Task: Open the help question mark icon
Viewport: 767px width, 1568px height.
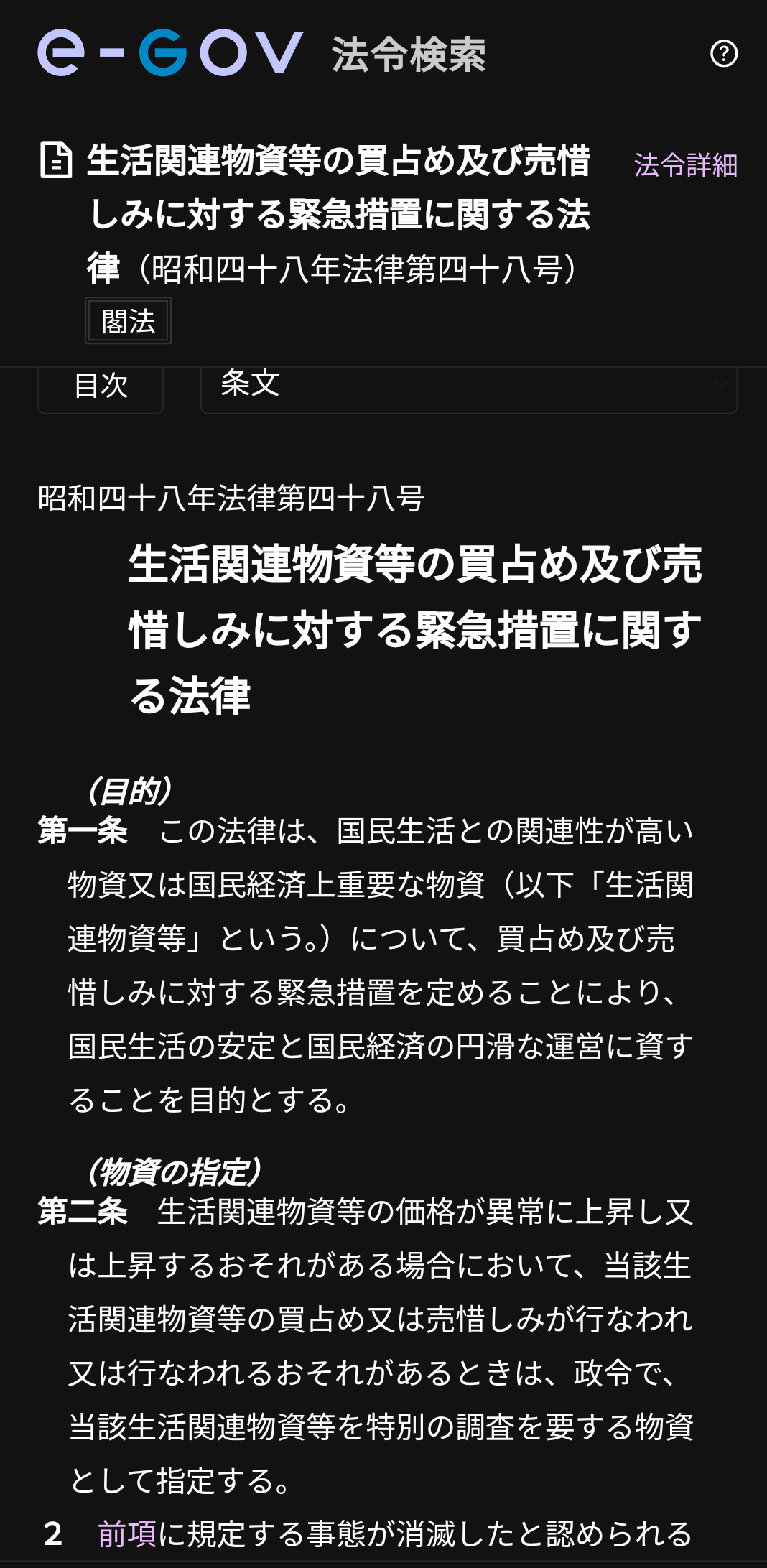Action: pyautogui.click(x=723, y=54)
